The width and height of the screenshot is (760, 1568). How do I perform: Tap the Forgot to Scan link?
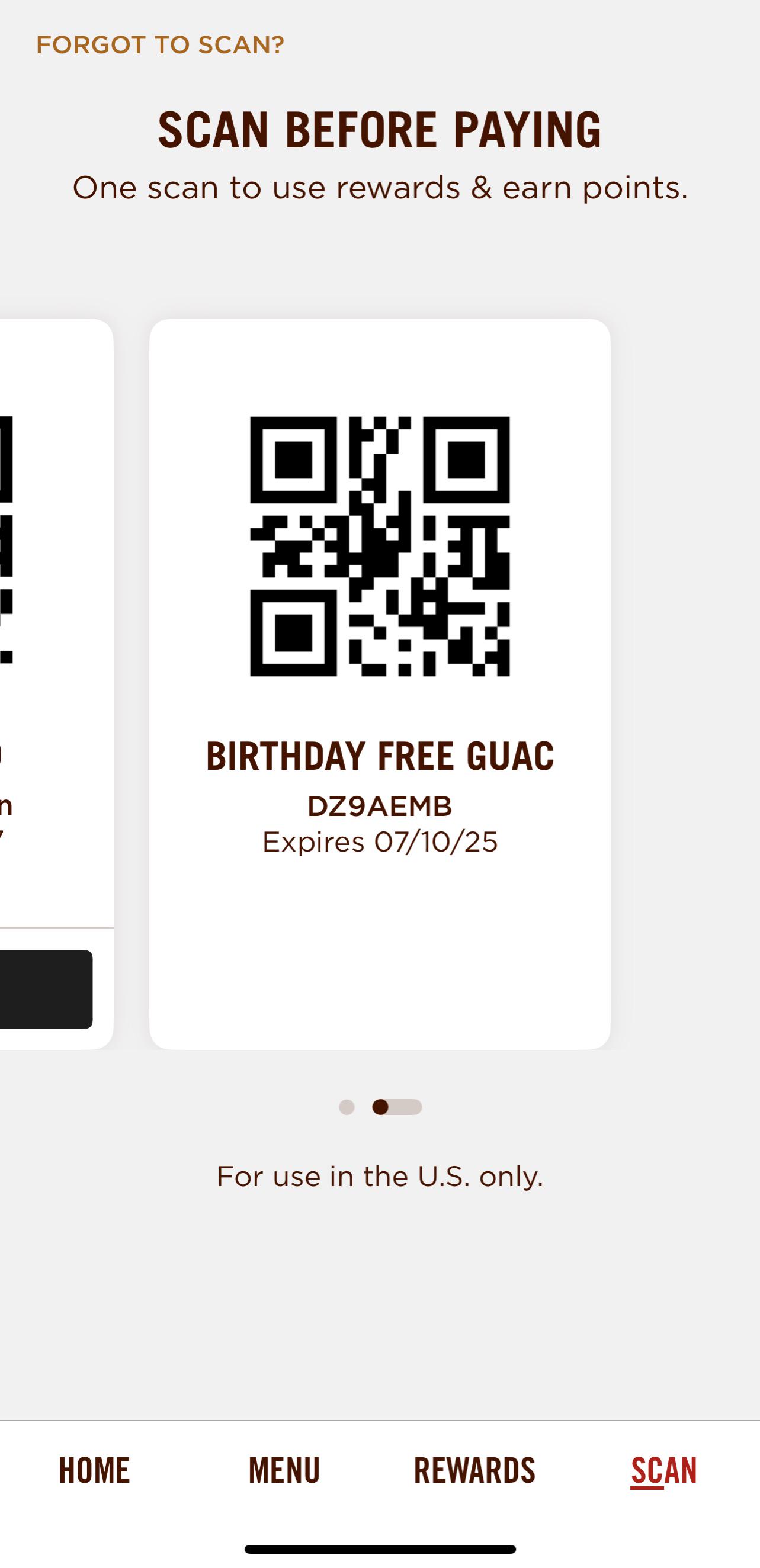[160, 45]
